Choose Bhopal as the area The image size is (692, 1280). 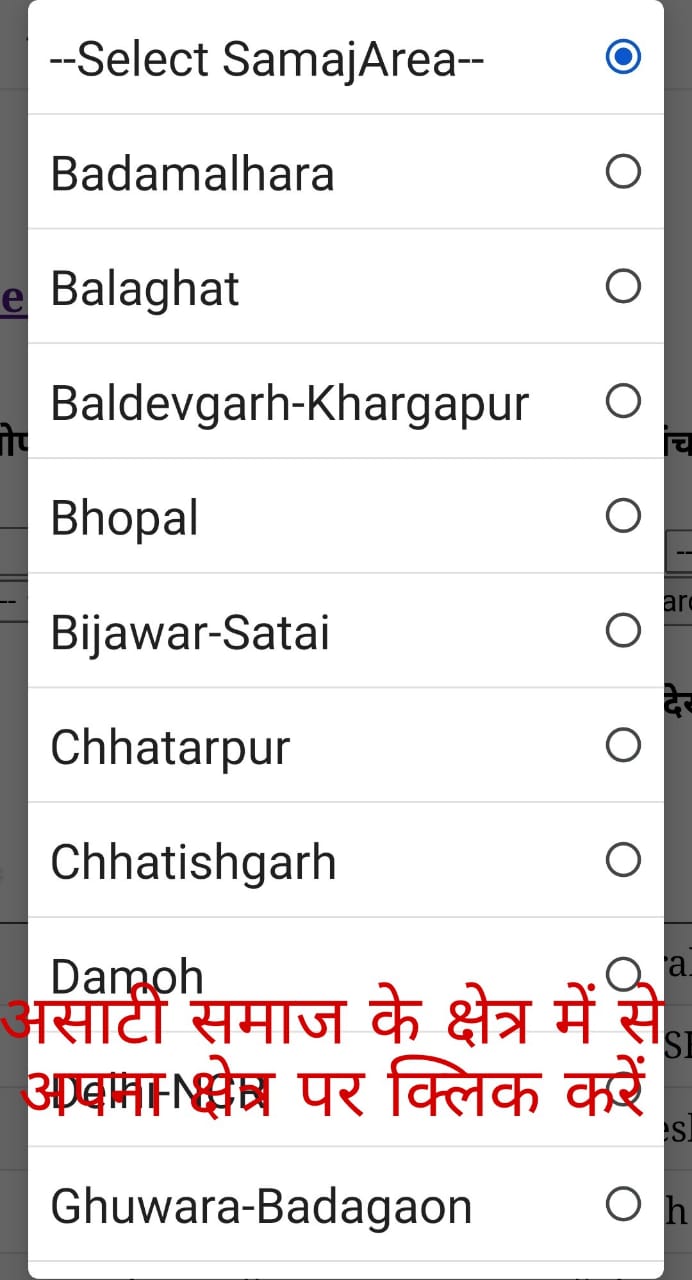point(346,516)
